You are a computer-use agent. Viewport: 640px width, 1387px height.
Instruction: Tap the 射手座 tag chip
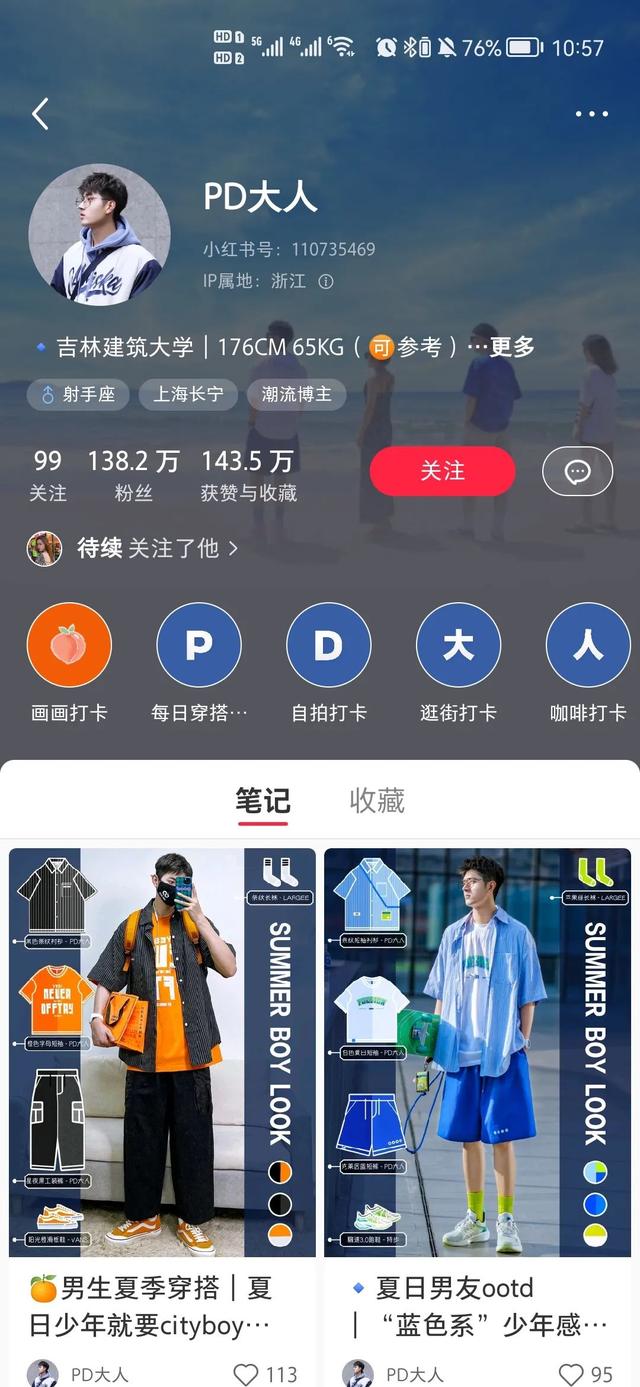click(x=78, y=394)
